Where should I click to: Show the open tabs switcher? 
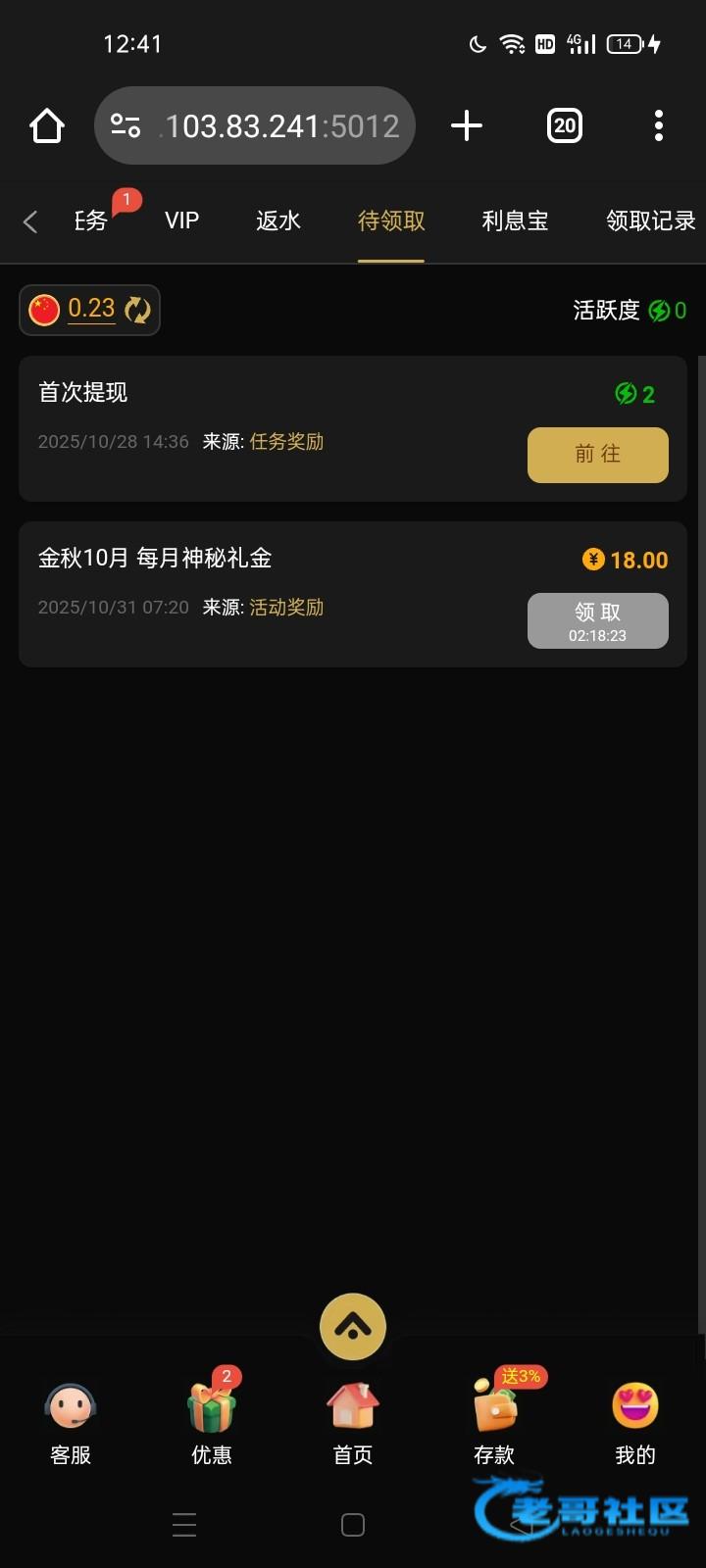(564, 125)
